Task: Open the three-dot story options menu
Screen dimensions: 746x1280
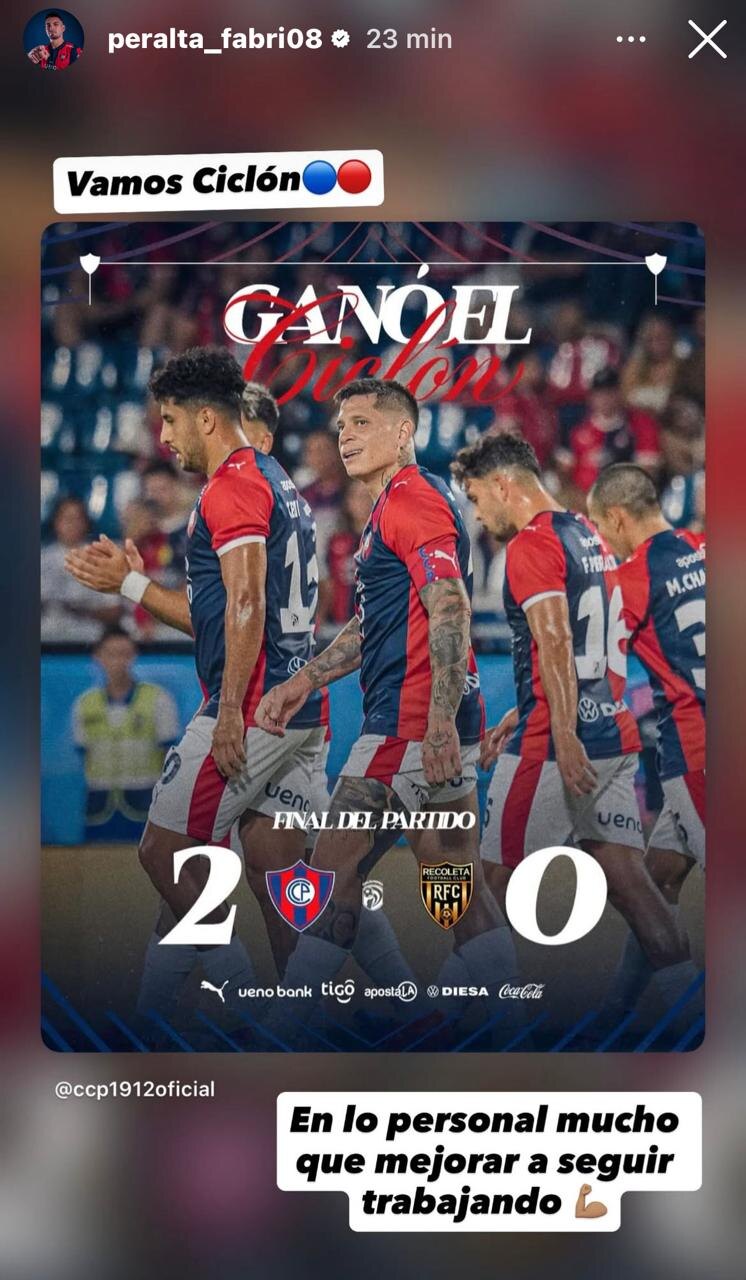Action: 631,39
